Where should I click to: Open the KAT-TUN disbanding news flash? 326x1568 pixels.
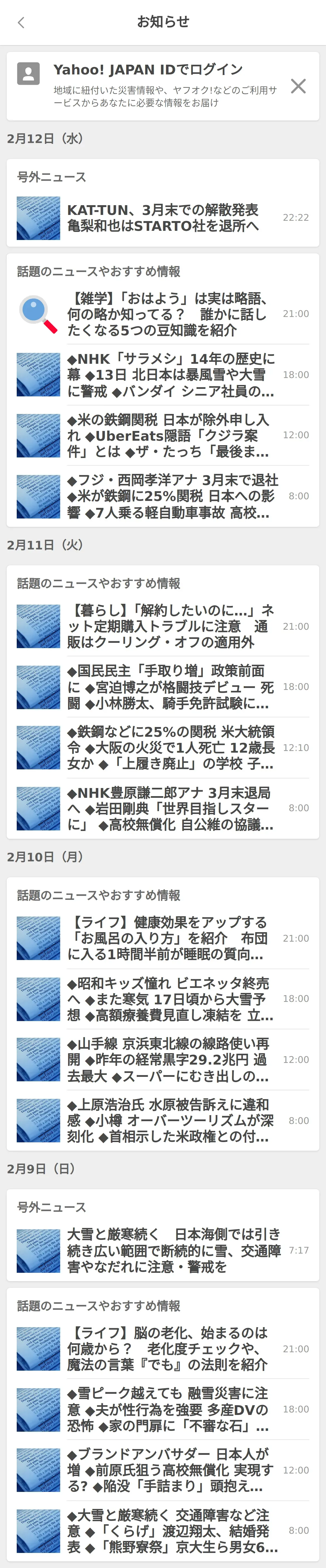click(163, 217)
